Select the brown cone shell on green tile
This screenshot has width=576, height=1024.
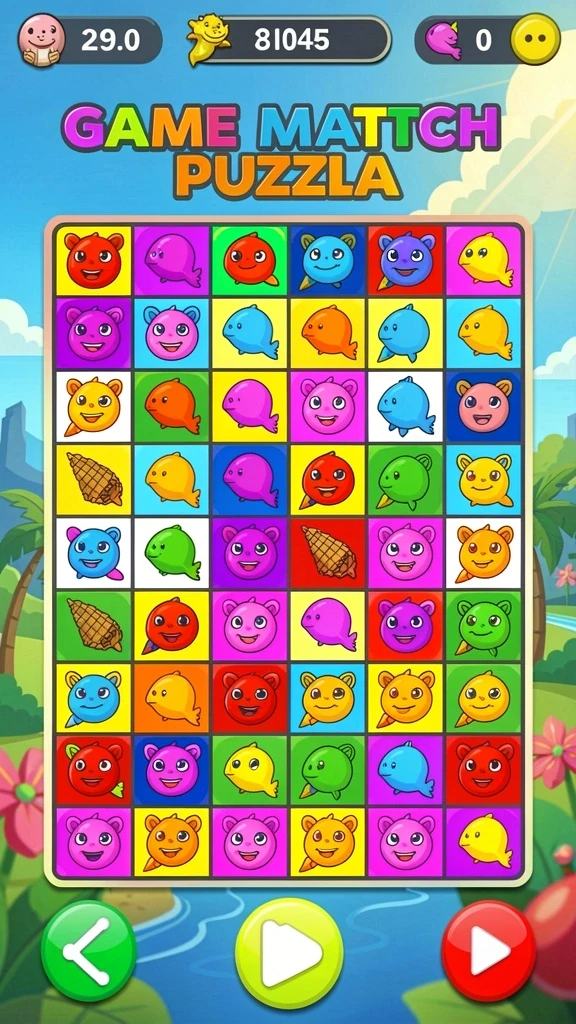pos(94,626)
